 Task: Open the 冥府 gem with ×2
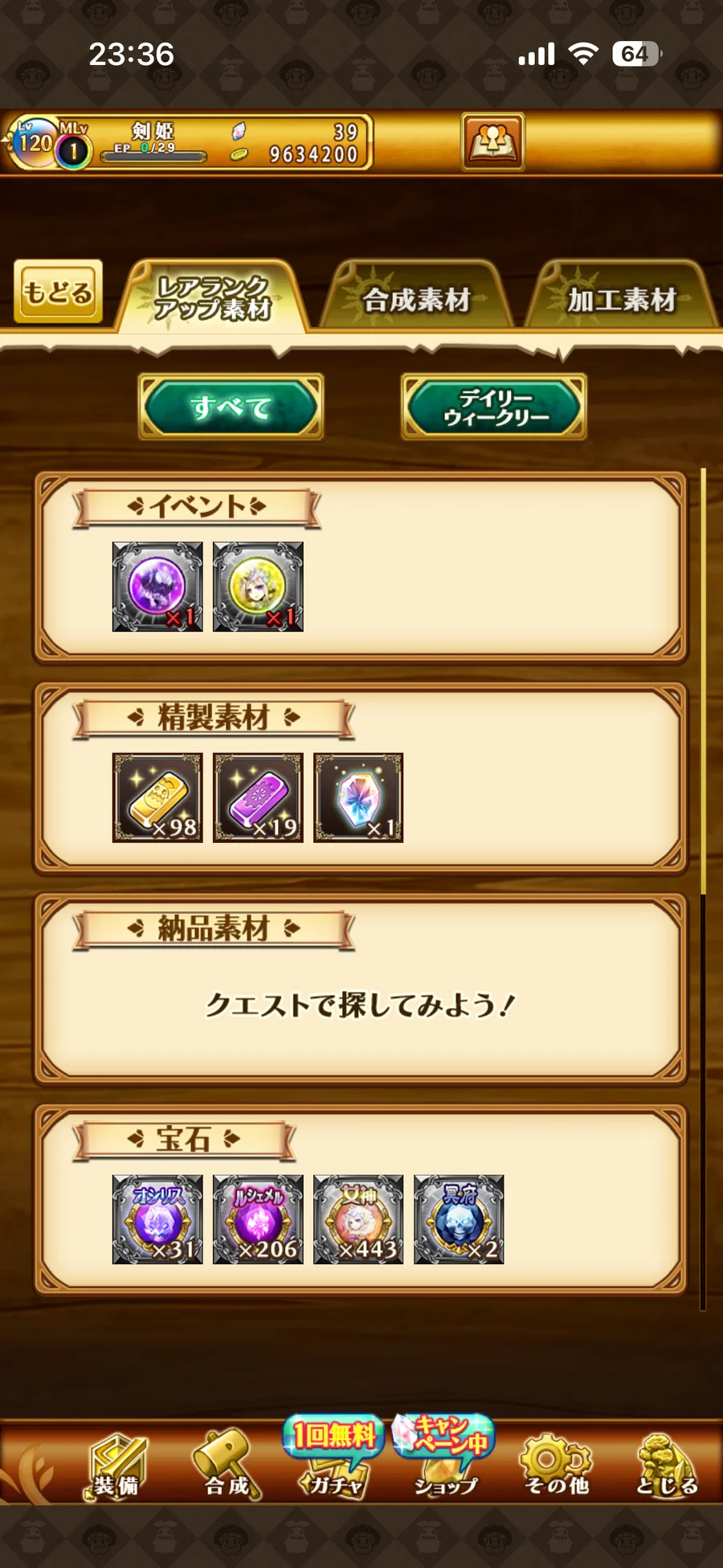[459, 1219]
